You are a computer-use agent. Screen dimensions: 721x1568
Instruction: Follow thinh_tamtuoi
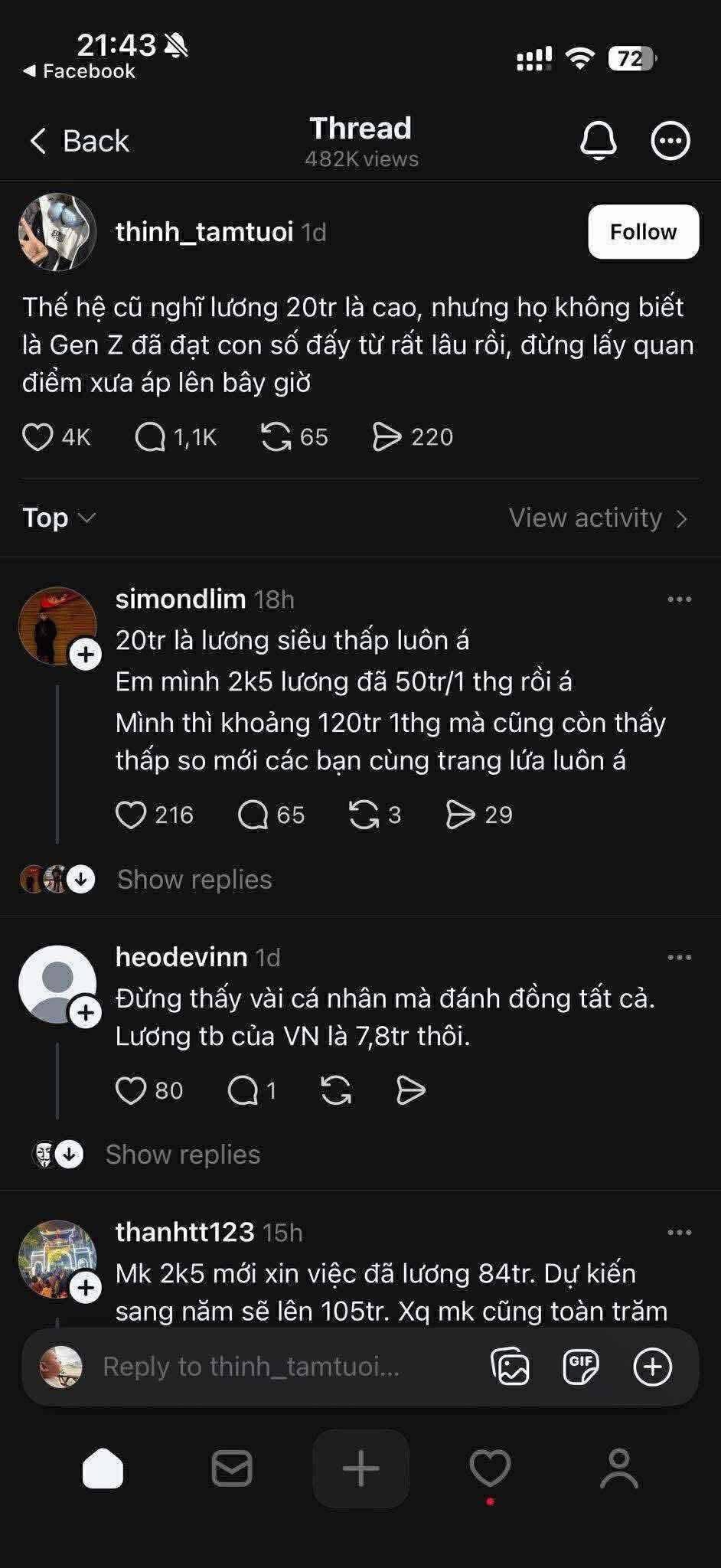click(642, 232)
